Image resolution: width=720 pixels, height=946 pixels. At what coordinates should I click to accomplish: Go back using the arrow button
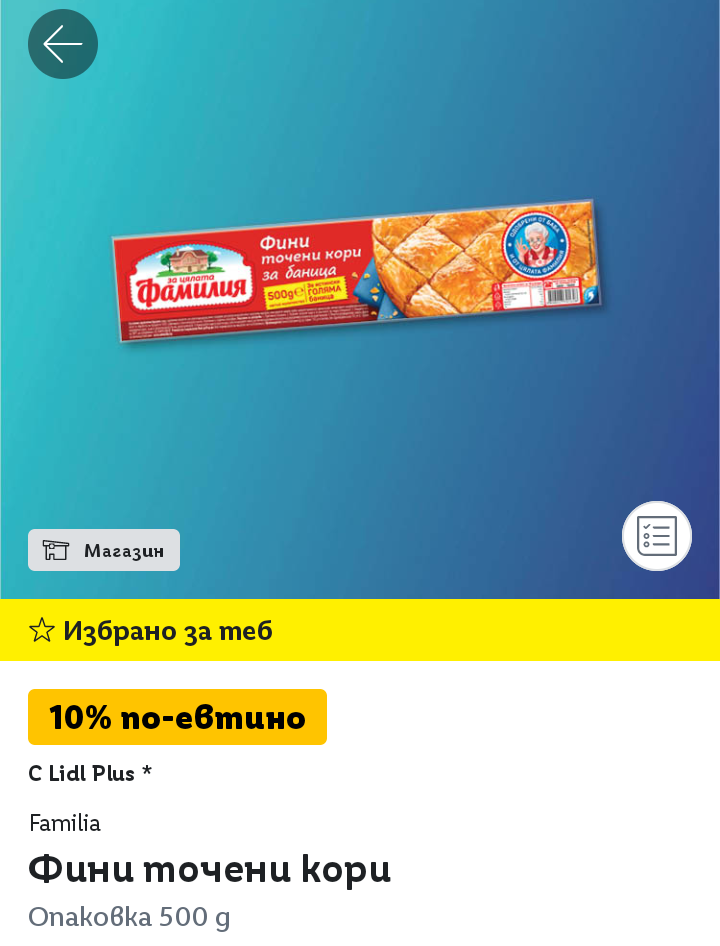[x=63, y=44]
